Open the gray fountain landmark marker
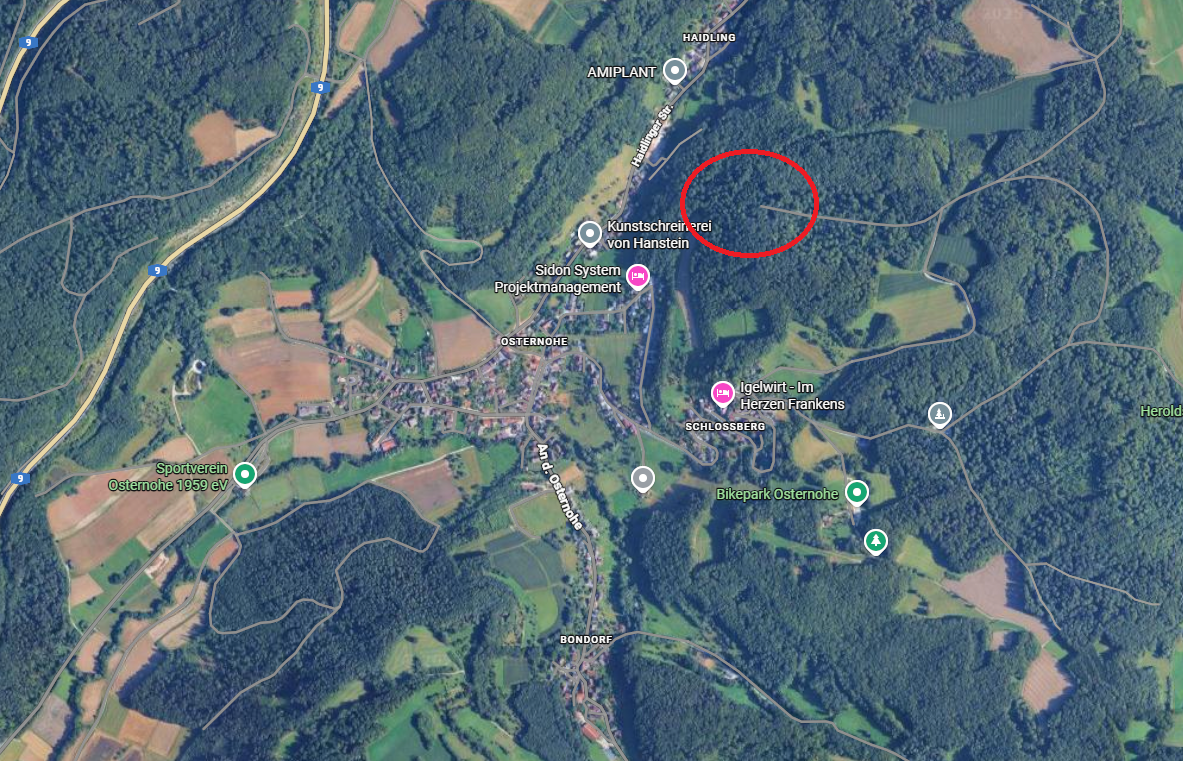1183x761 pixels. (939, 413)
